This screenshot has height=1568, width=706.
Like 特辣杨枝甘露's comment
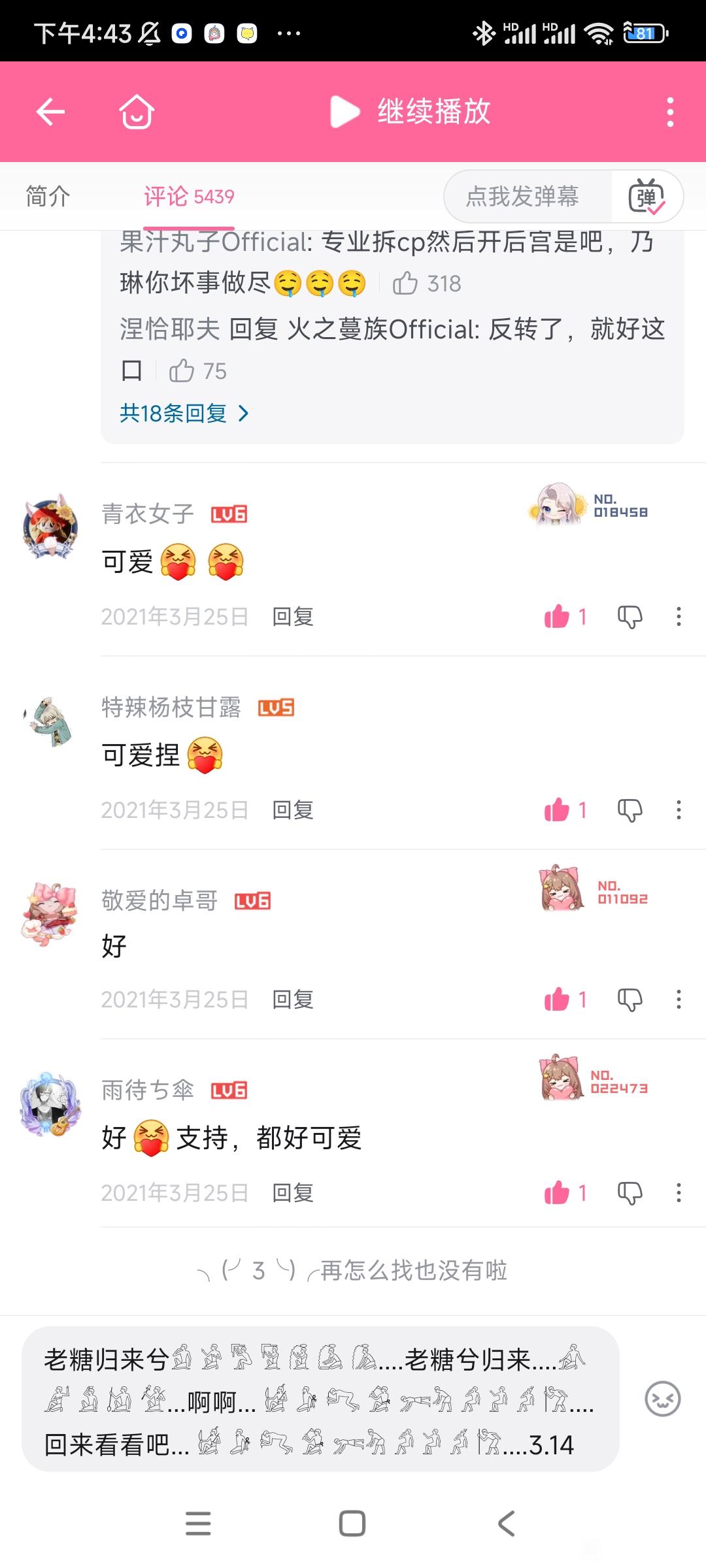tap(565, 810)
